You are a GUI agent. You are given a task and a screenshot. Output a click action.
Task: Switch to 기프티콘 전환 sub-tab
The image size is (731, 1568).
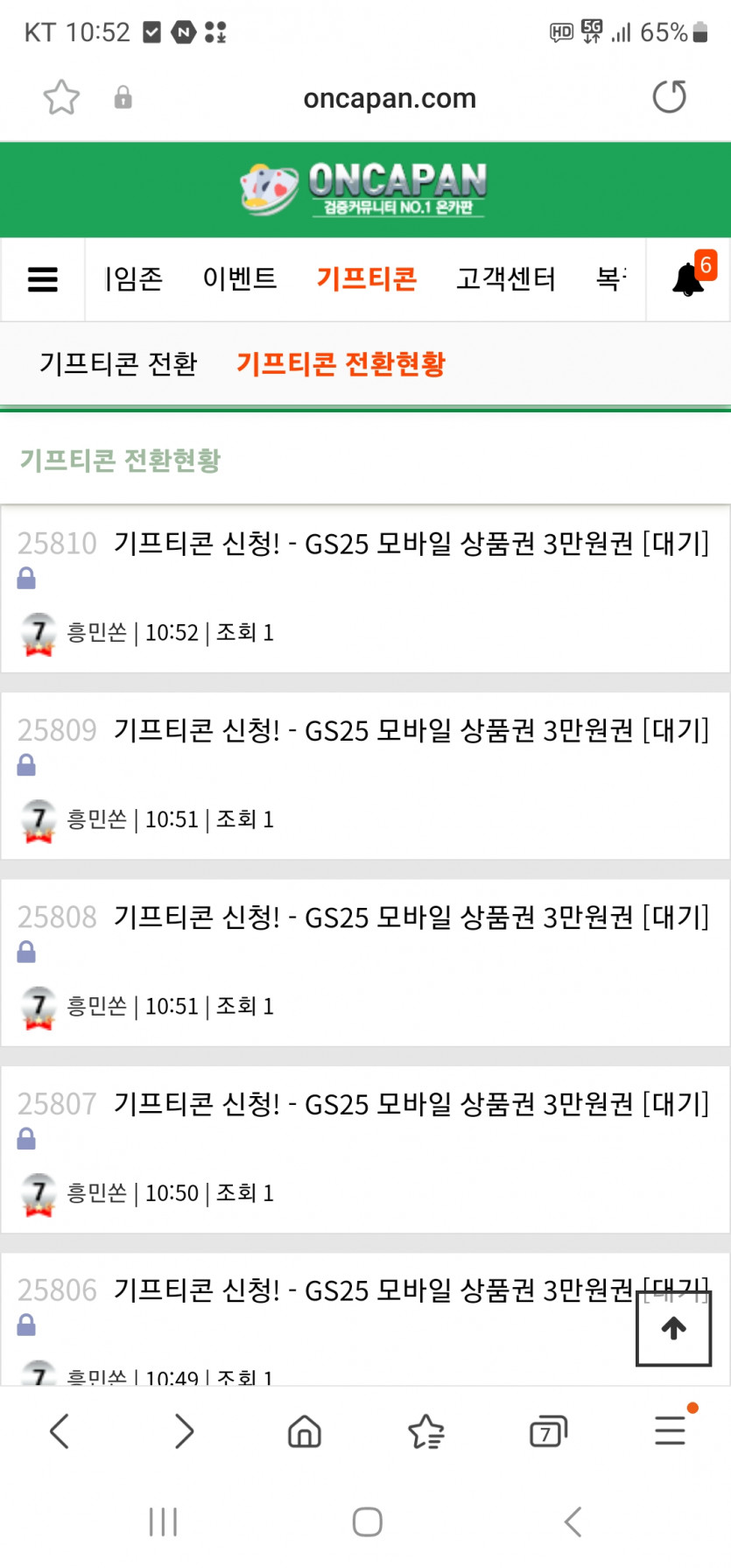tap(118, 363)
